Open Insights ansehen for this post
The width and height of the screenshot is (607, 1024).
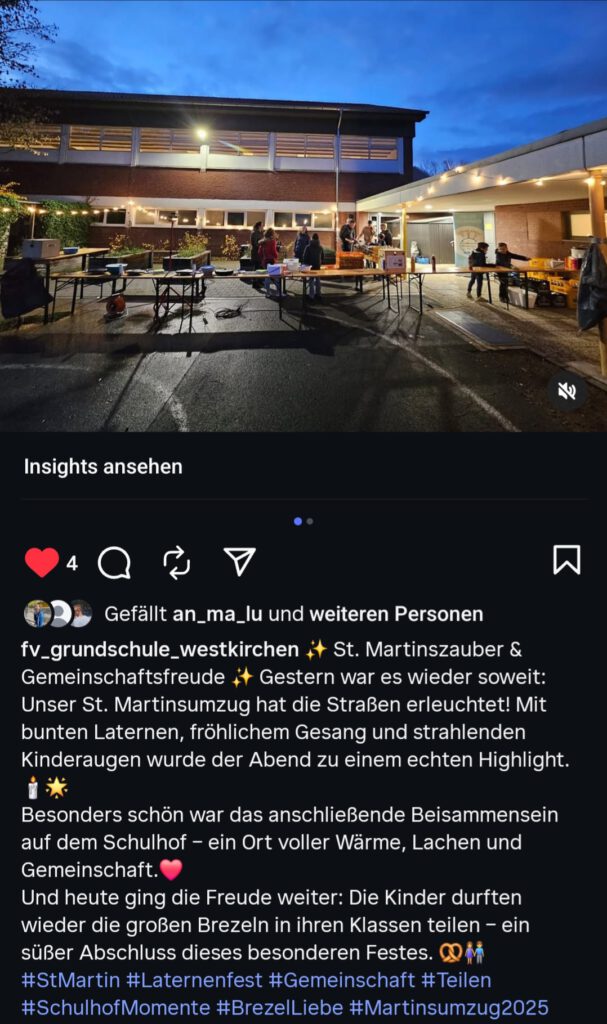[103, 467]
